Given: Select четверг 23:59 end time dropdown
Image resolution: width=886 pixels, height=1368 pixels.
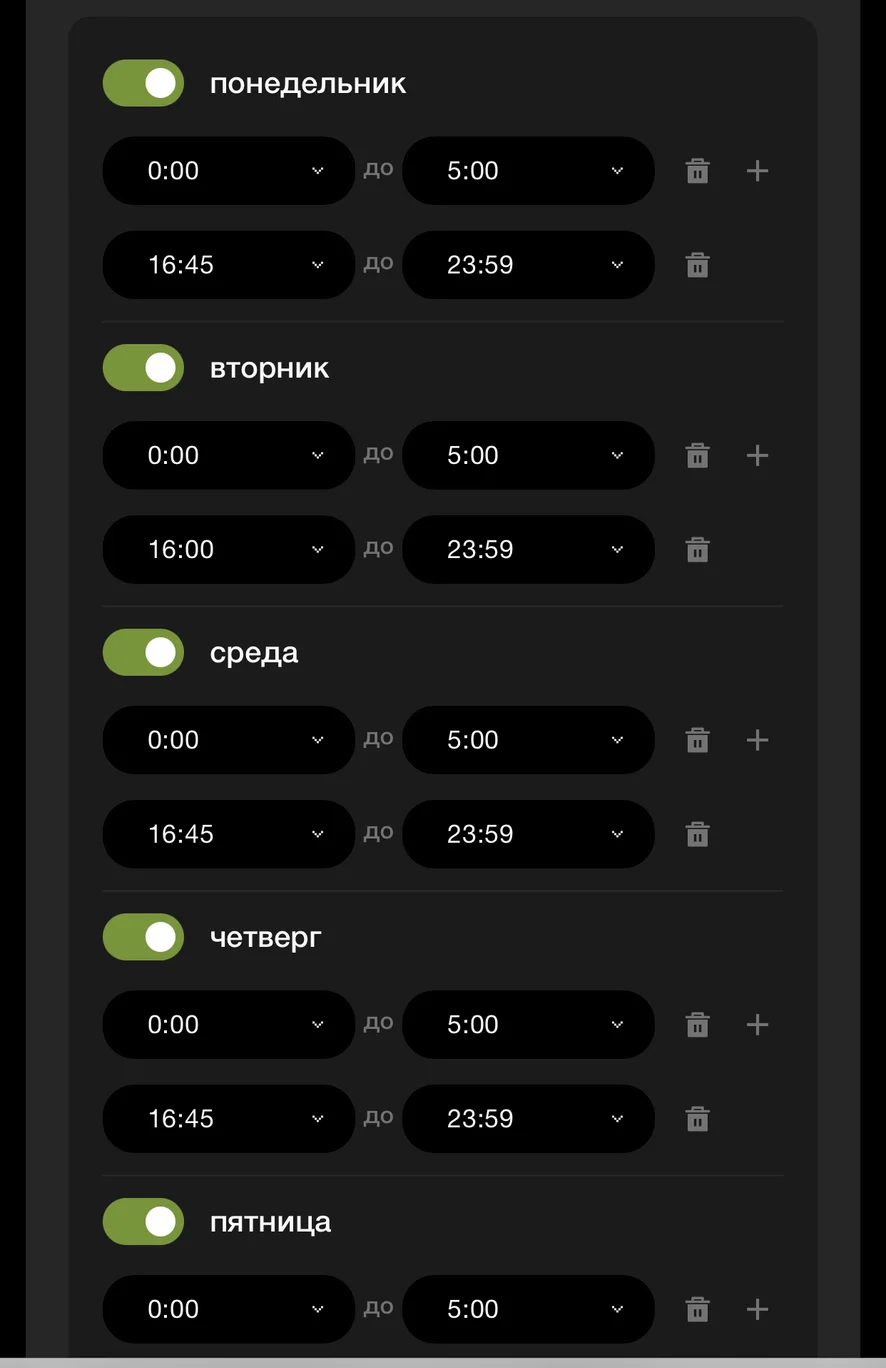Looking at the screenshot, I should click(x=528, y=1119).
